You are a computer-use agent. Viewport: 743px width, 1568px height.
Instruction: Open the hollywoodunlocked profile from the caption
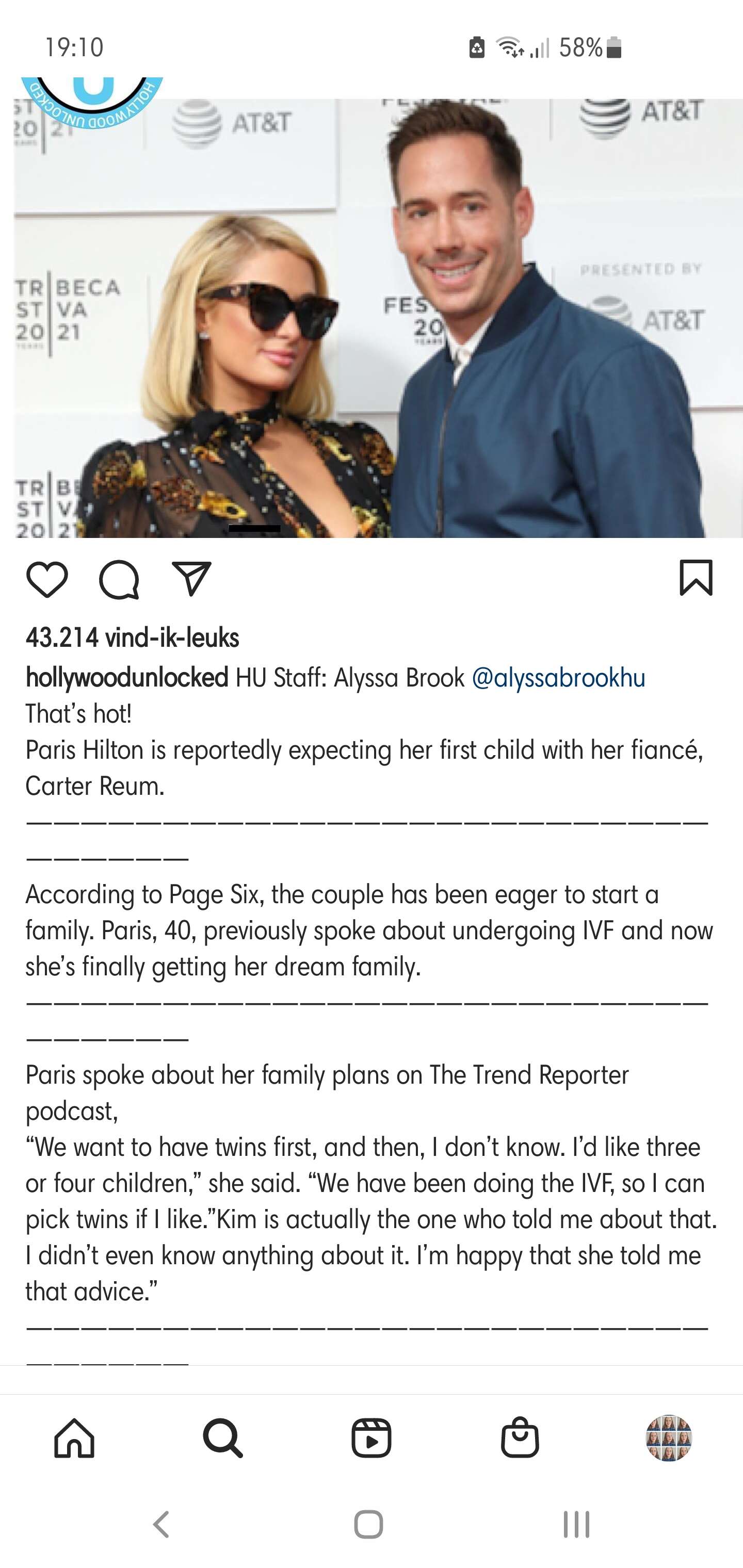click(127, 677)
